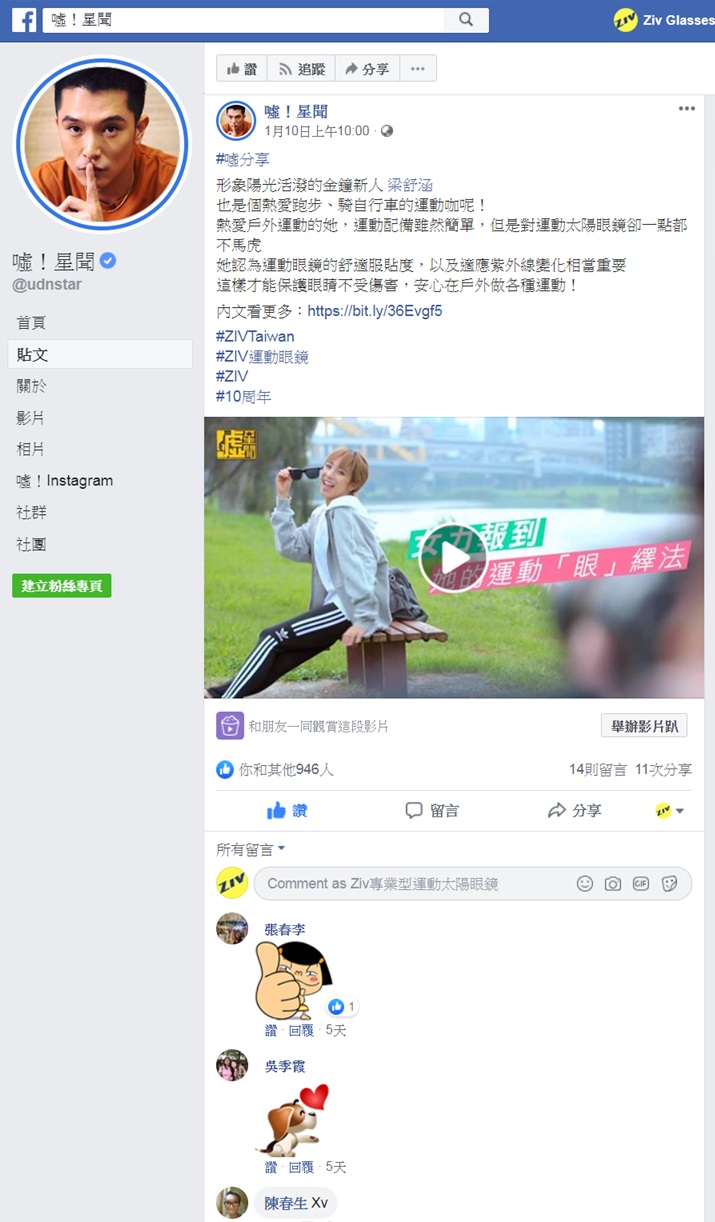Tap 留言 to comment on the post
Image resolution: width=715 pixels, height=1222 pixels.
click(432, 810)
